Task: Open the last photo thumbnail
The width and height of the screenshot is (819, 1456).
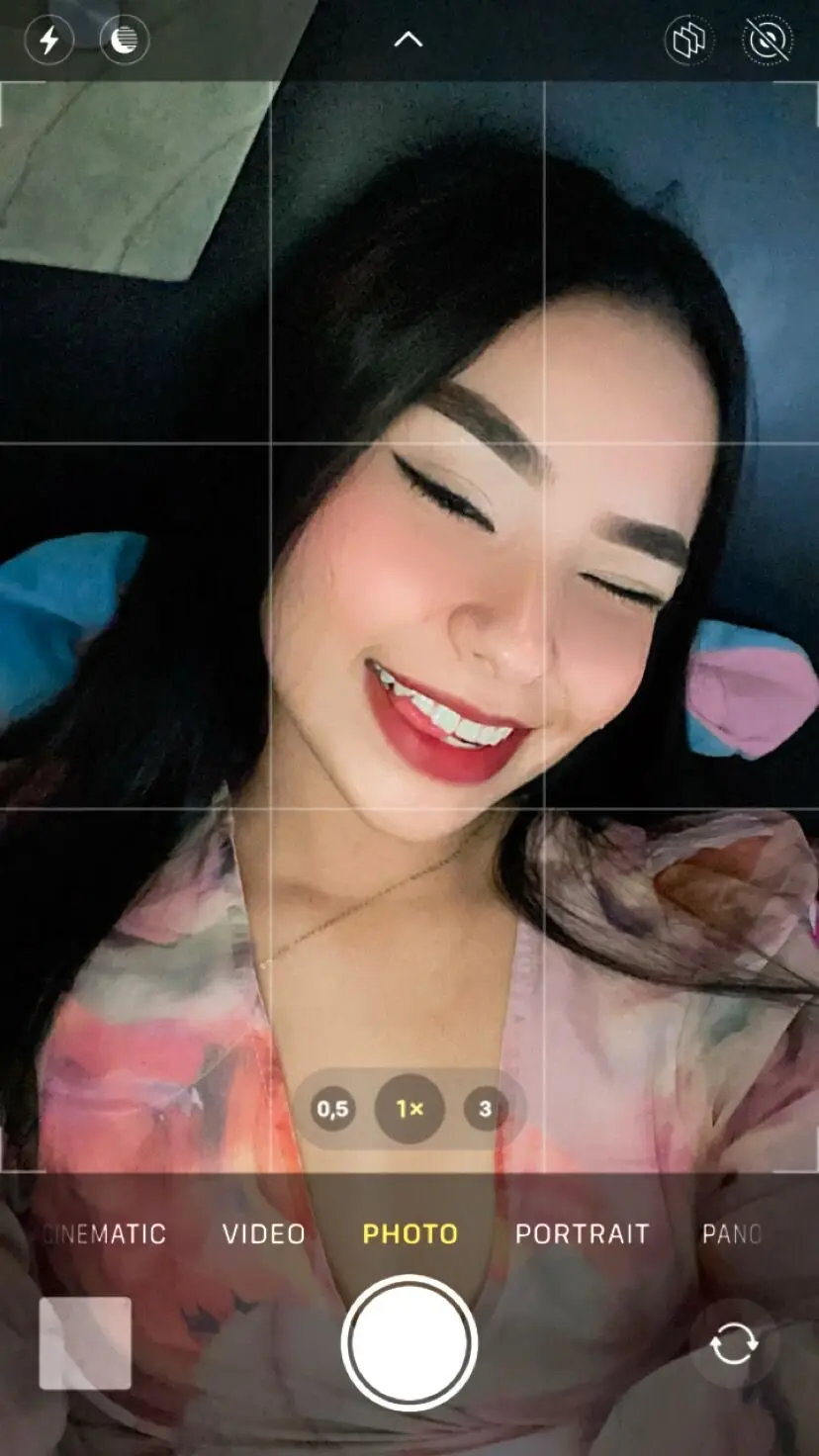Action: point(85,1345)
